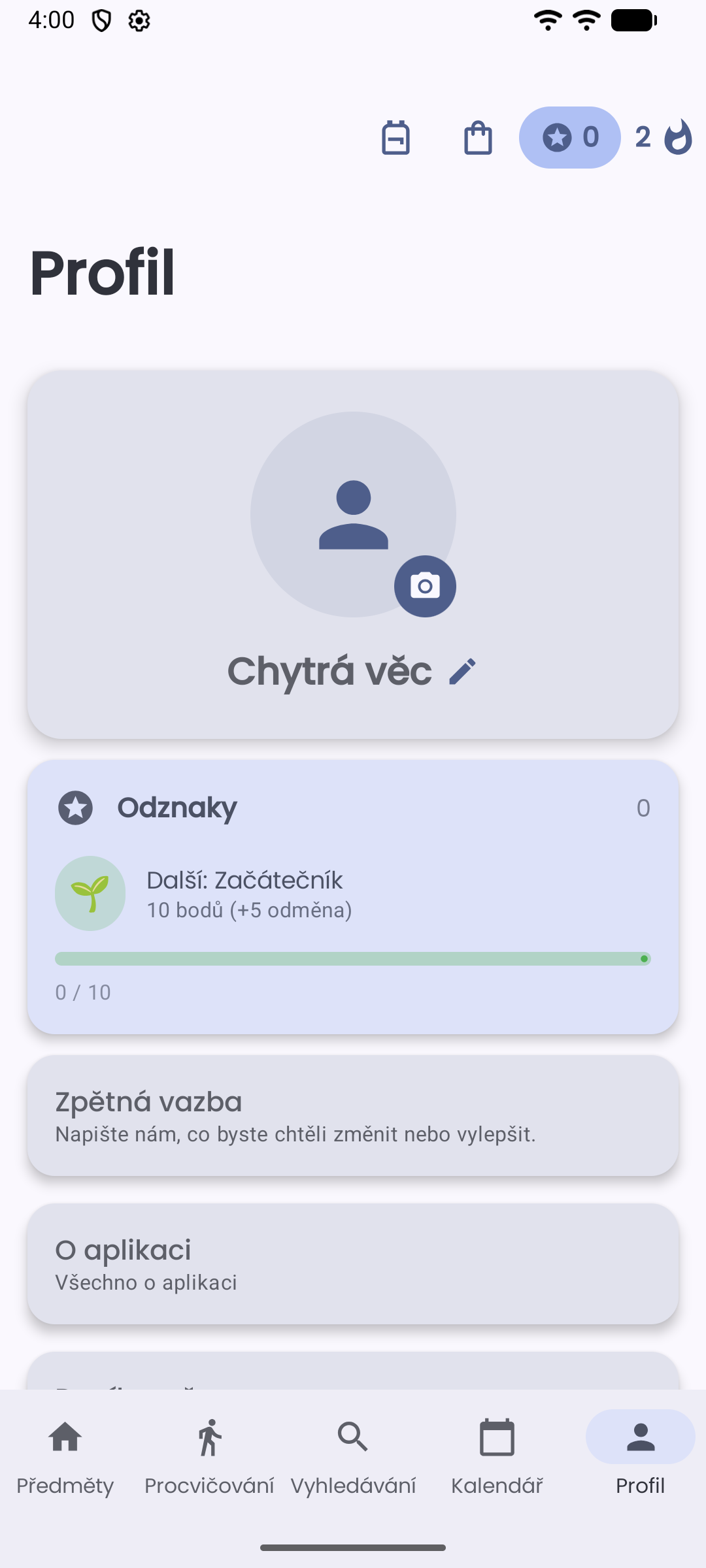
Task: Open Android settings gear in status bar
Action: pyautogui.click(x=139, y=20)
